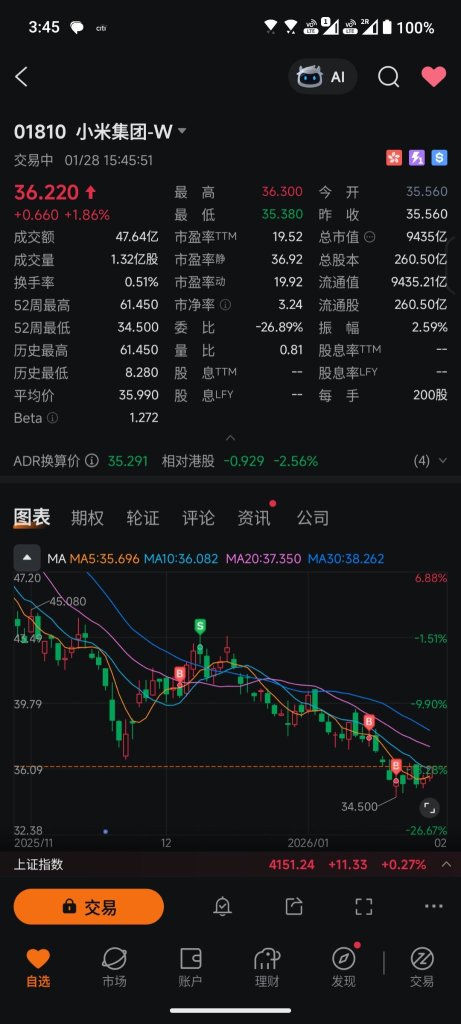
Task: Go back with the top-left arrow
Action: pos(21,77)
